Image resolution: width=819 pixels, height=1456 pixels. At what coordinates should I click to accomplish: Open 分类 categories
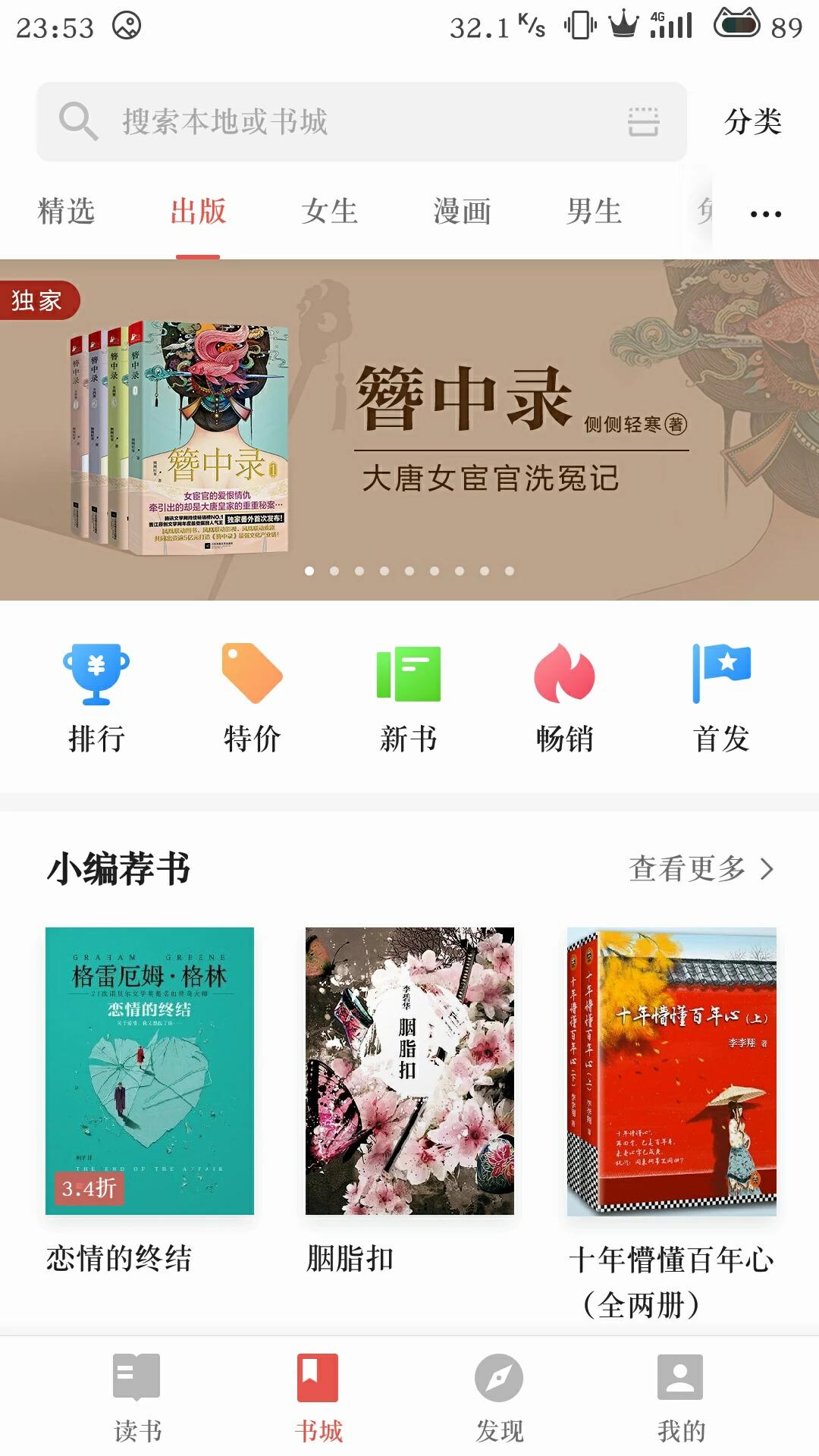[x=752, y=121]
